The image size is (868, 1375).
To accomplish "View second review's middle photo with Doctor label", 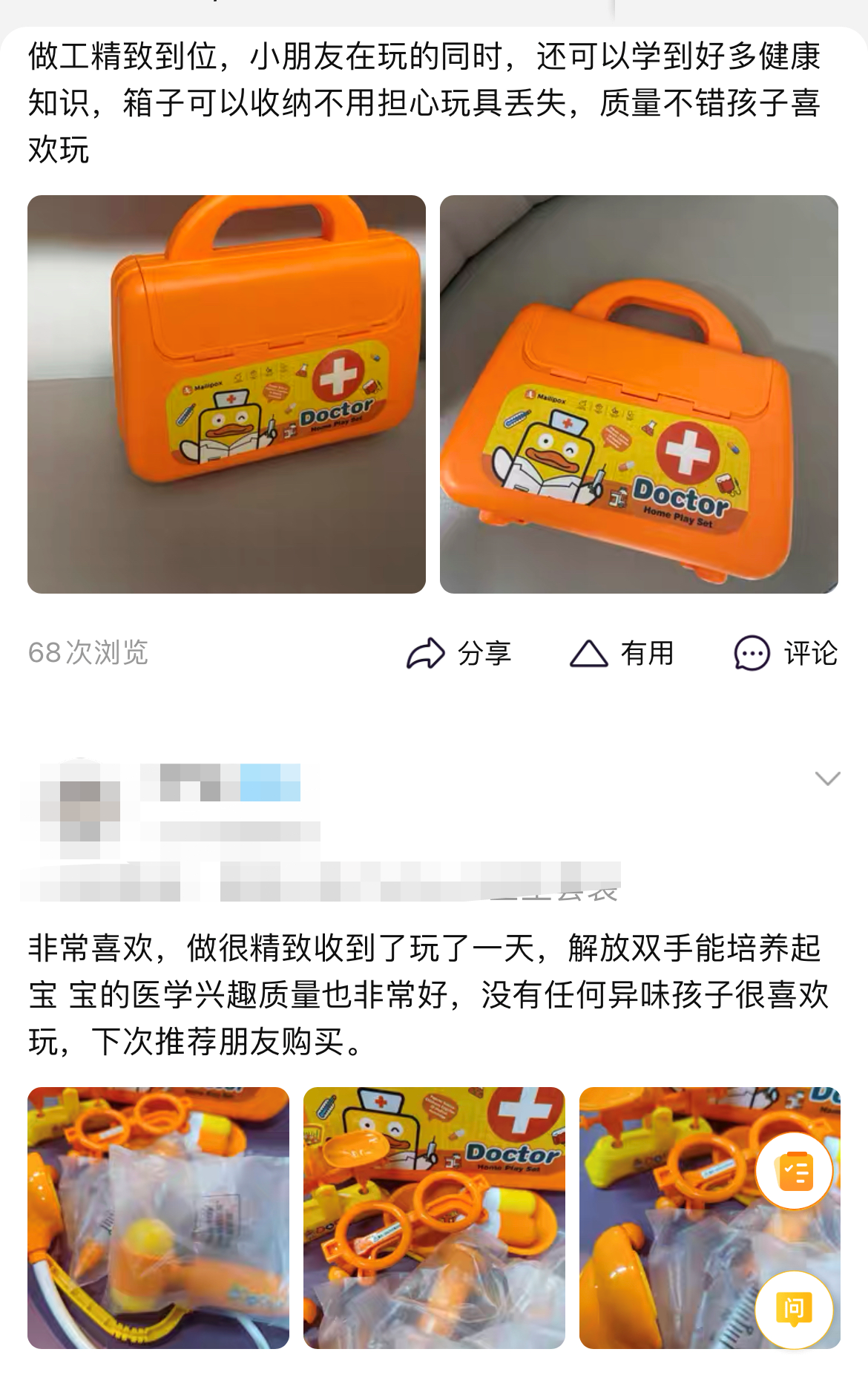I will (434, 1218).
